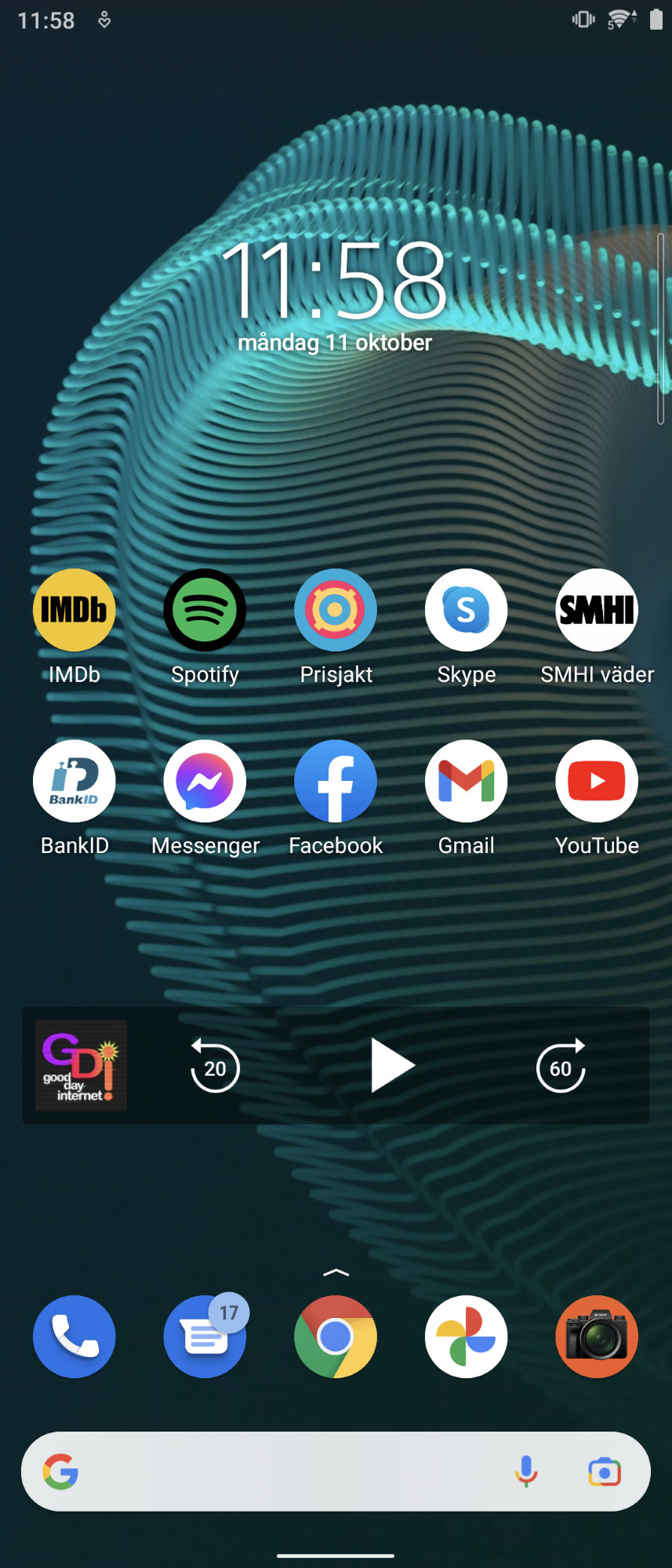Screen dimensions: 672x1568
Task: Open the Facebook app
Action: [336, 781]
